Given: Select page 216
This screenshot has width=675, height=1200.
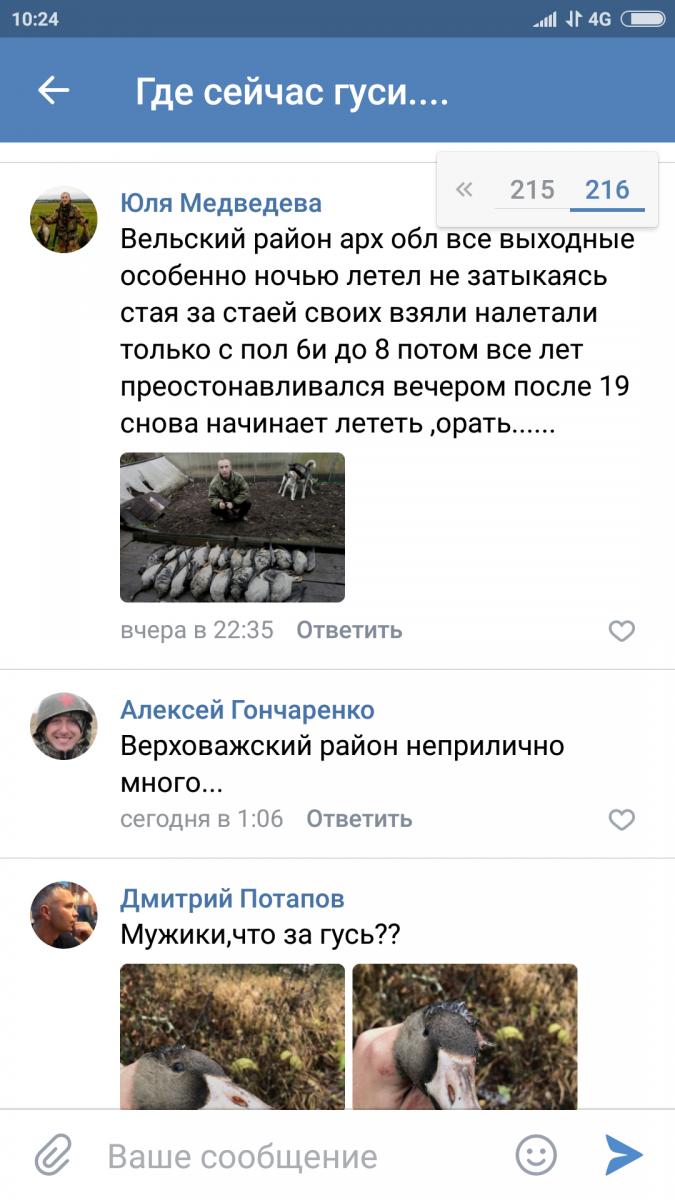Looking at the screenshot, I should pos(607,190).
